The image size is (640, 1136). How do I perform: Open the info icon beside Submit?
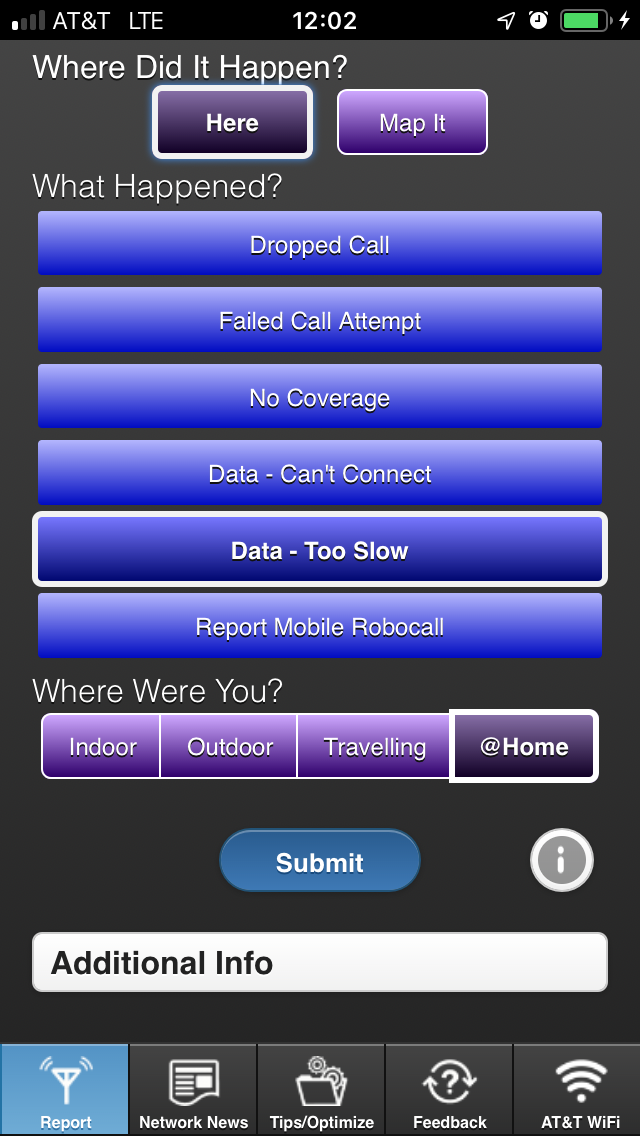pyautogui.click(x=561, y=859)
